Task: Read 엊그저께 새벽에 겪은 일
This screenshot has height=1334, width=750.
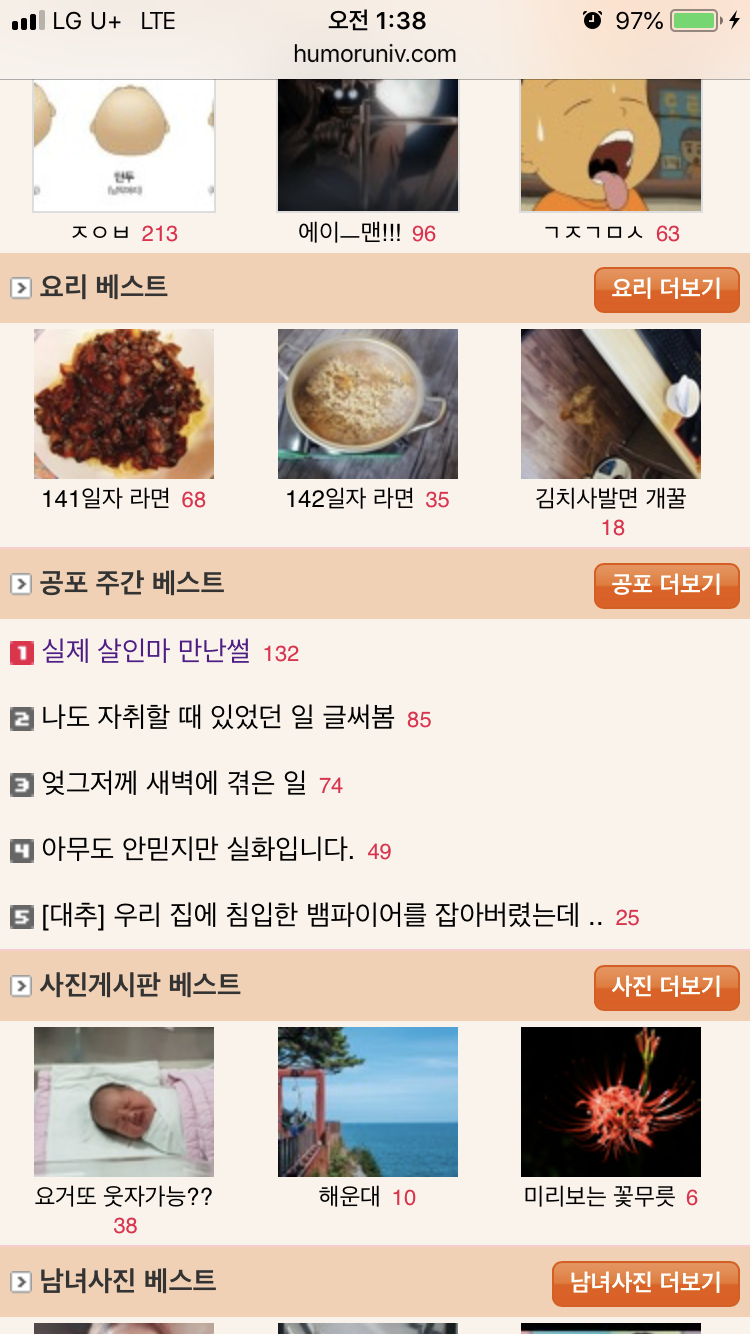Action: coord(174,784)
